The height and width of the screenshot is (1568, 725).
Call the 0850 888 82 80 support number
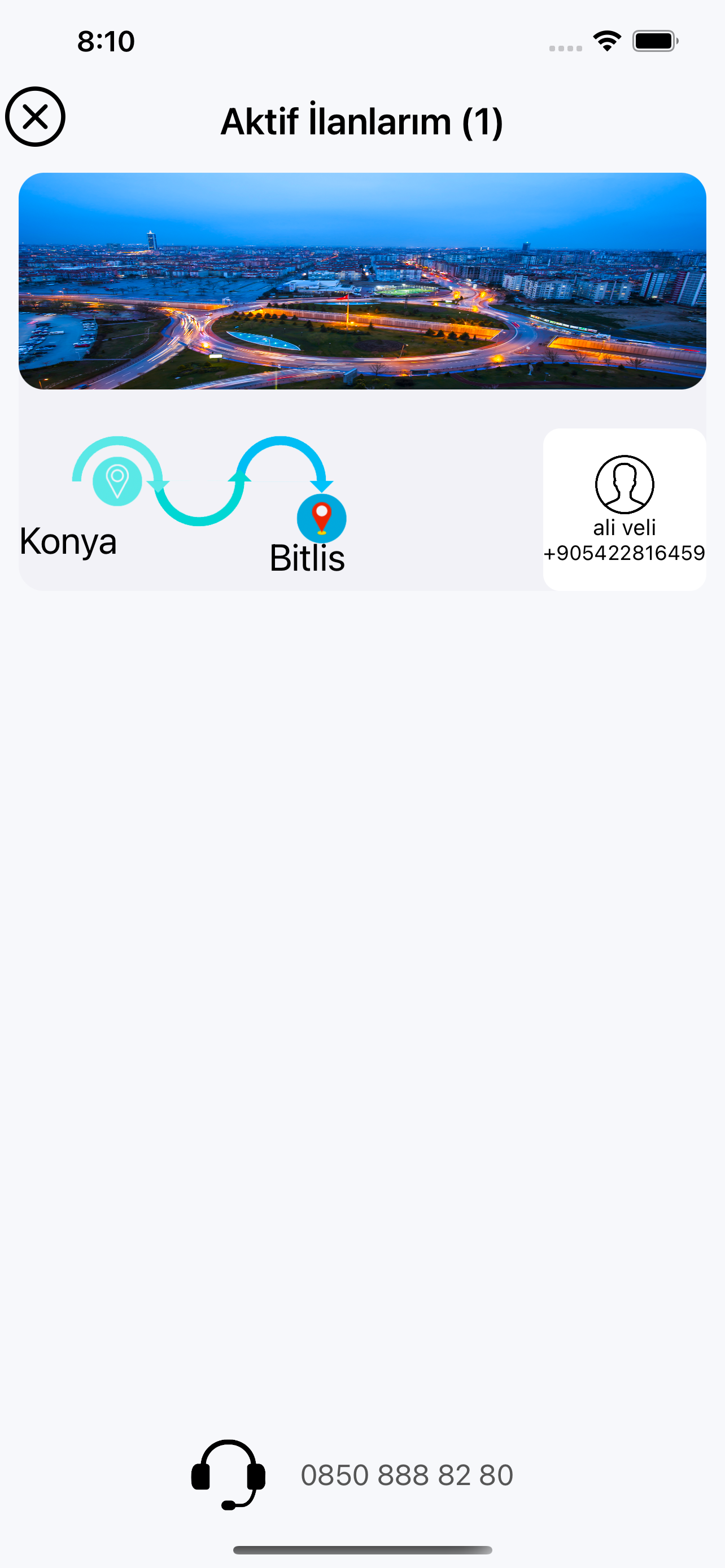tap(407, 1473)
